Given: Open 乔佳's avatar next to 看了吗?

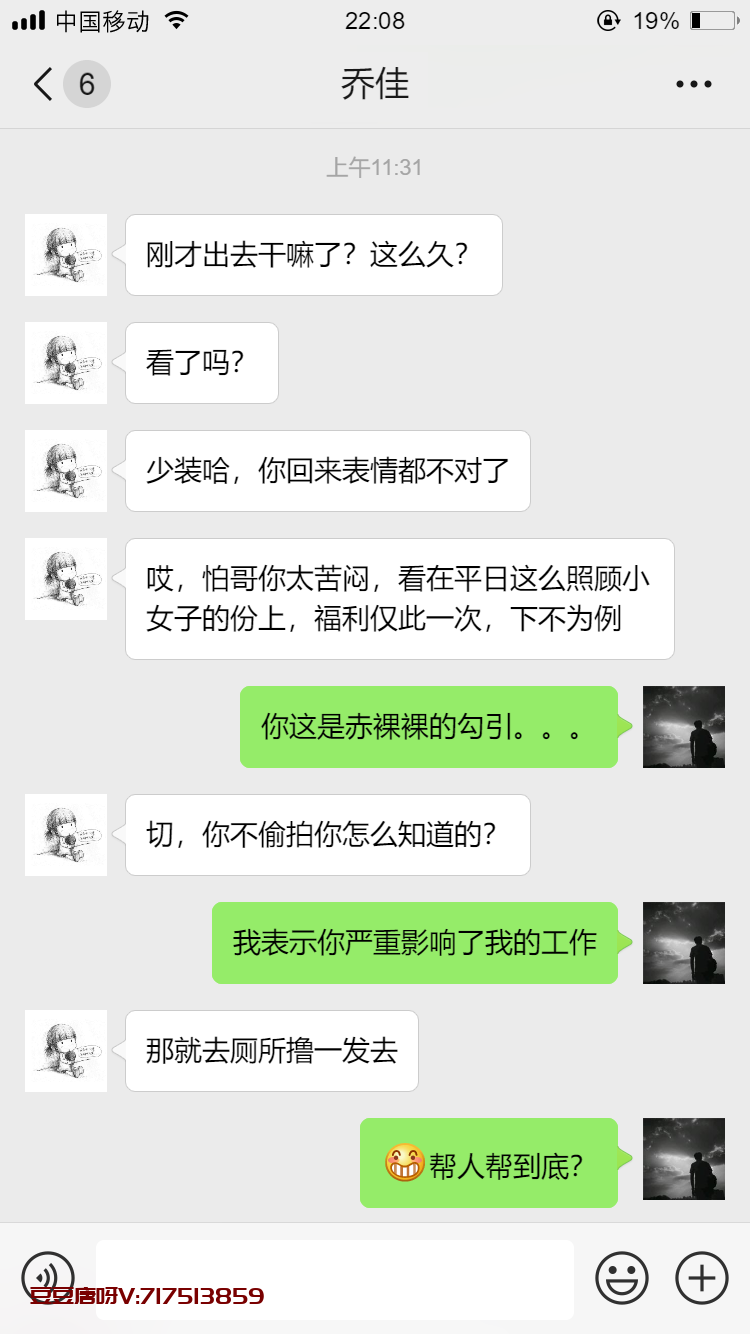Looking at the screenshot, I should coord(66,363).
